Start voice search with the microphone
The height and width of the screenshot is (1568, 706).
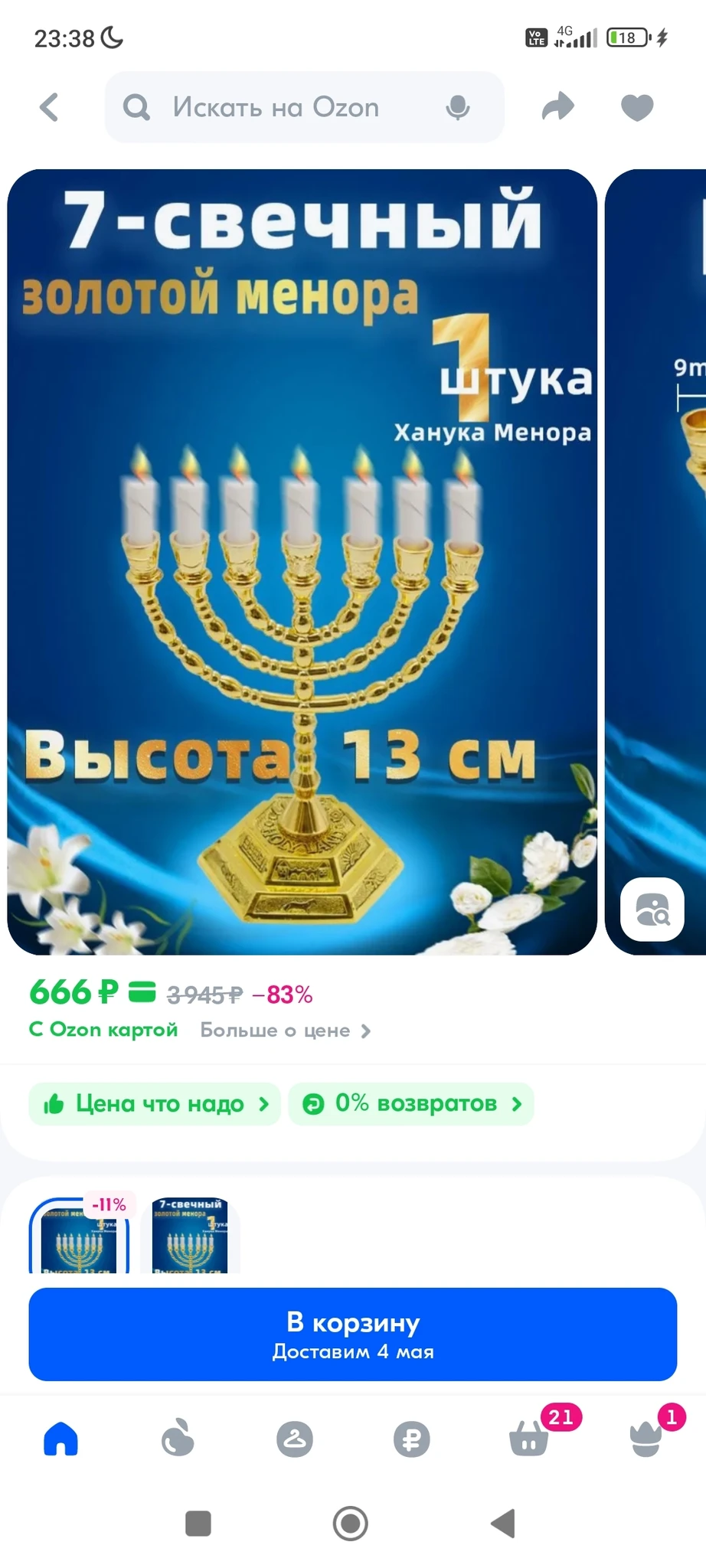[458, 107]
